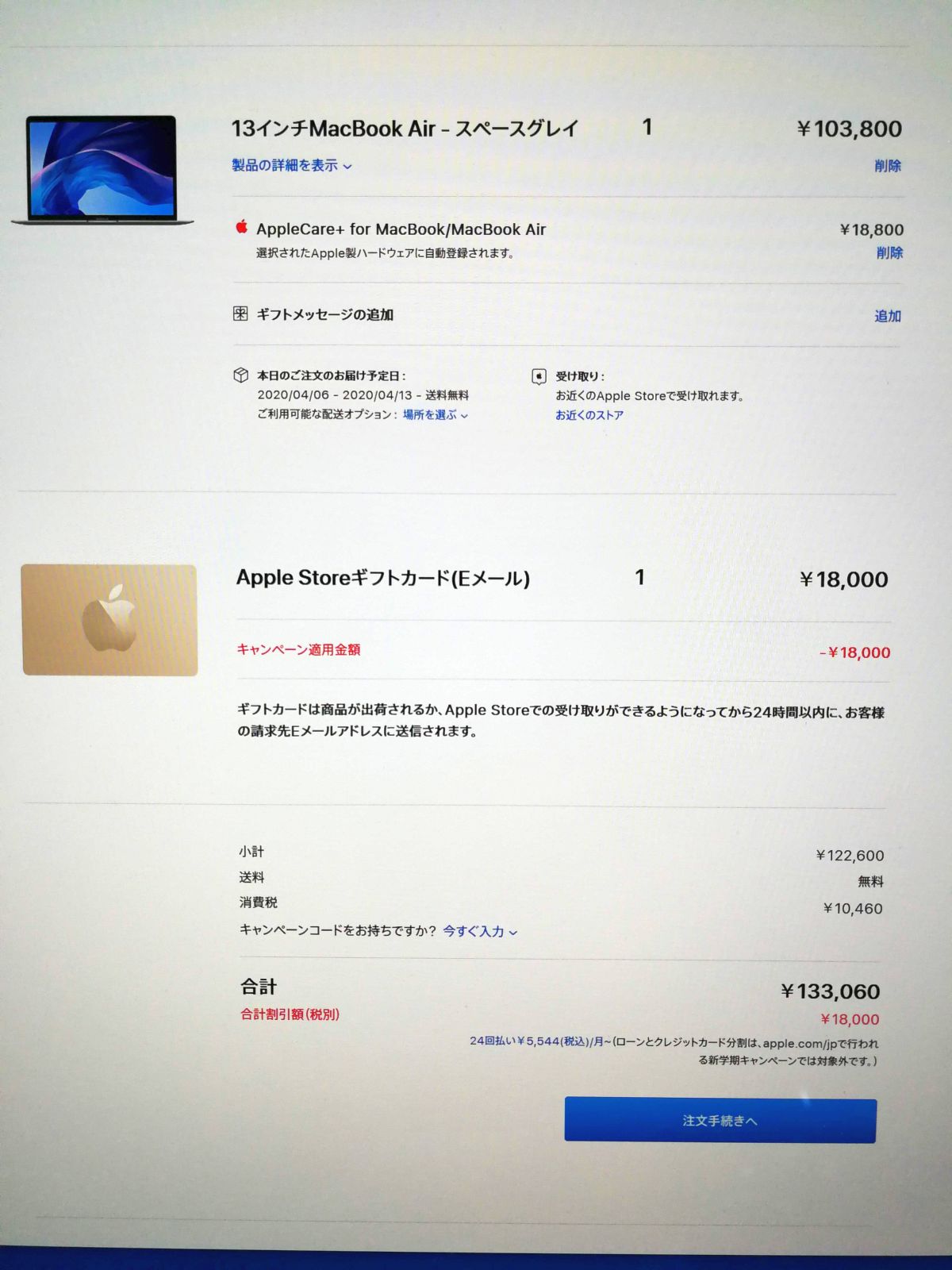Open the お近くのストア nearby store link
Screen dimensions: 952x1270
pos(589,415)
